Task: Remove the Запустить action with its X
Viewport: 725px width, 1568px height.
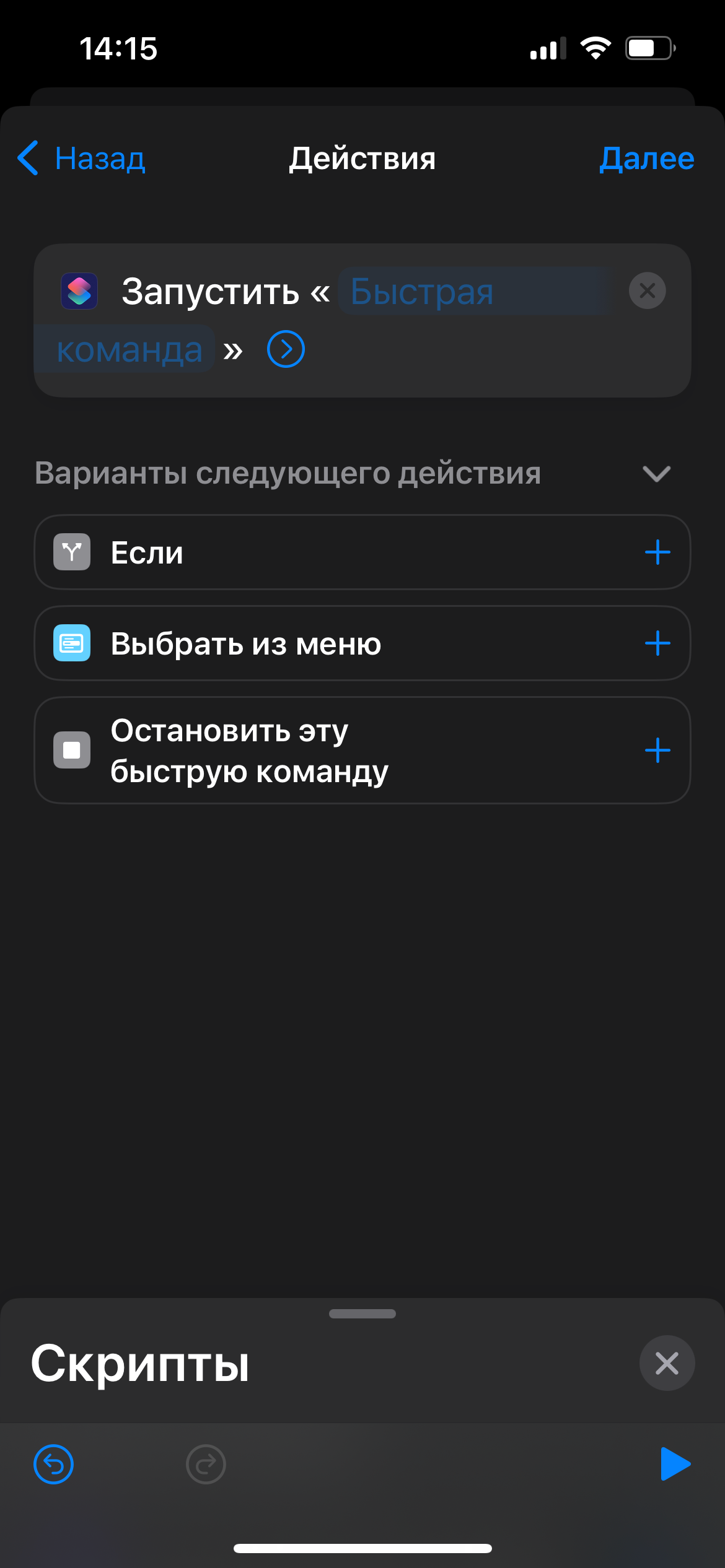Action: point(647,290)
